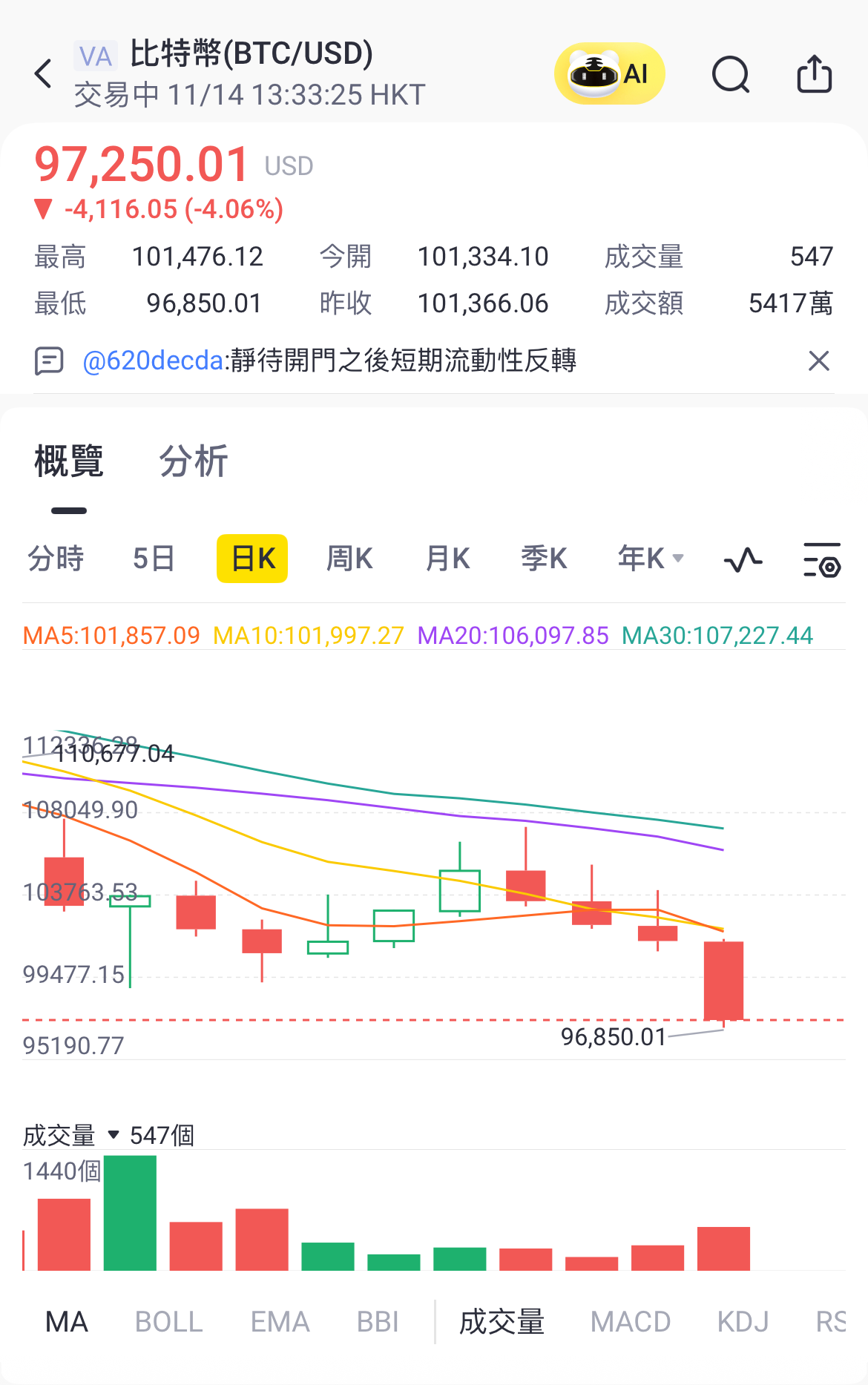Choose the KDJ sub-indicator

(743, 1322)
